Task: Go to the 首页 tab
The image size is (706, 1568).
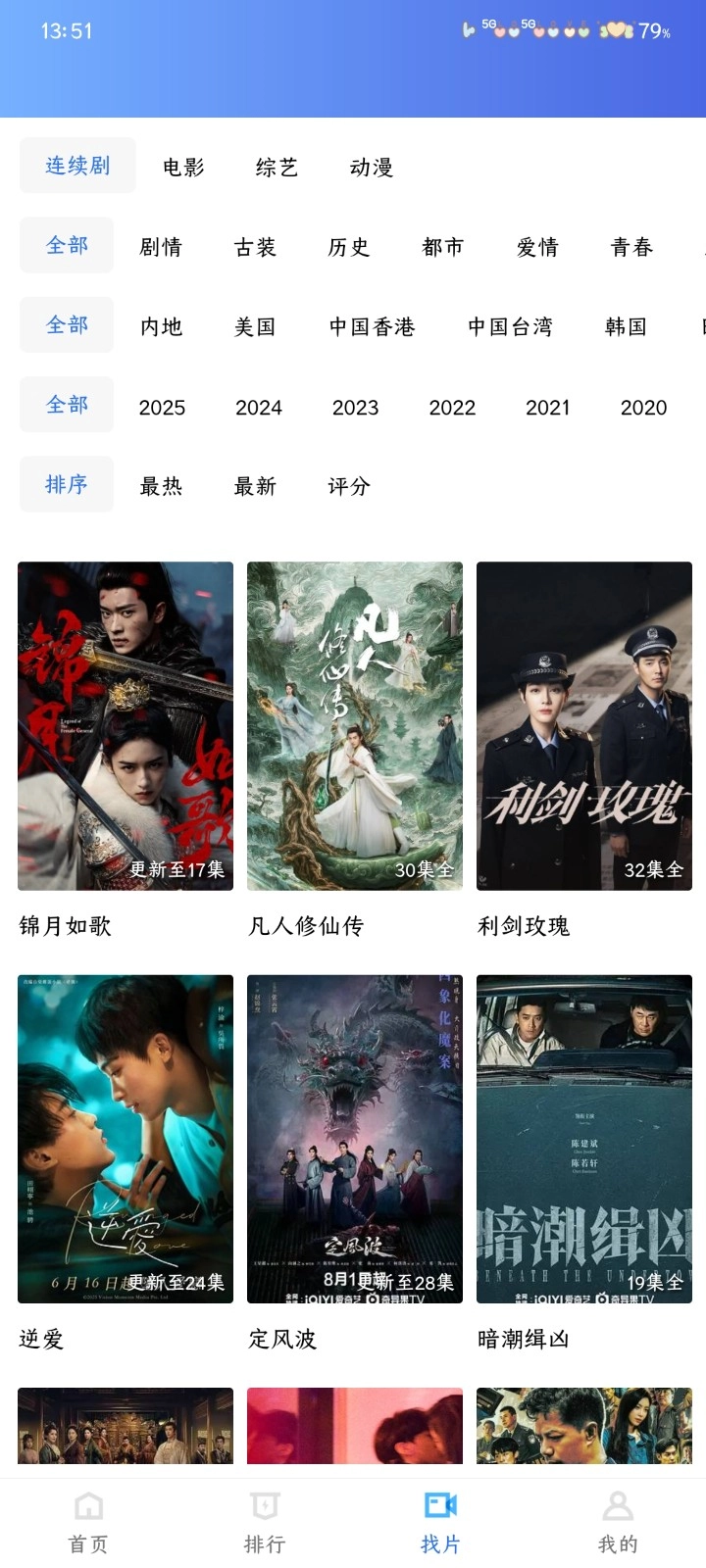Action: click(x=88, y=1522)
